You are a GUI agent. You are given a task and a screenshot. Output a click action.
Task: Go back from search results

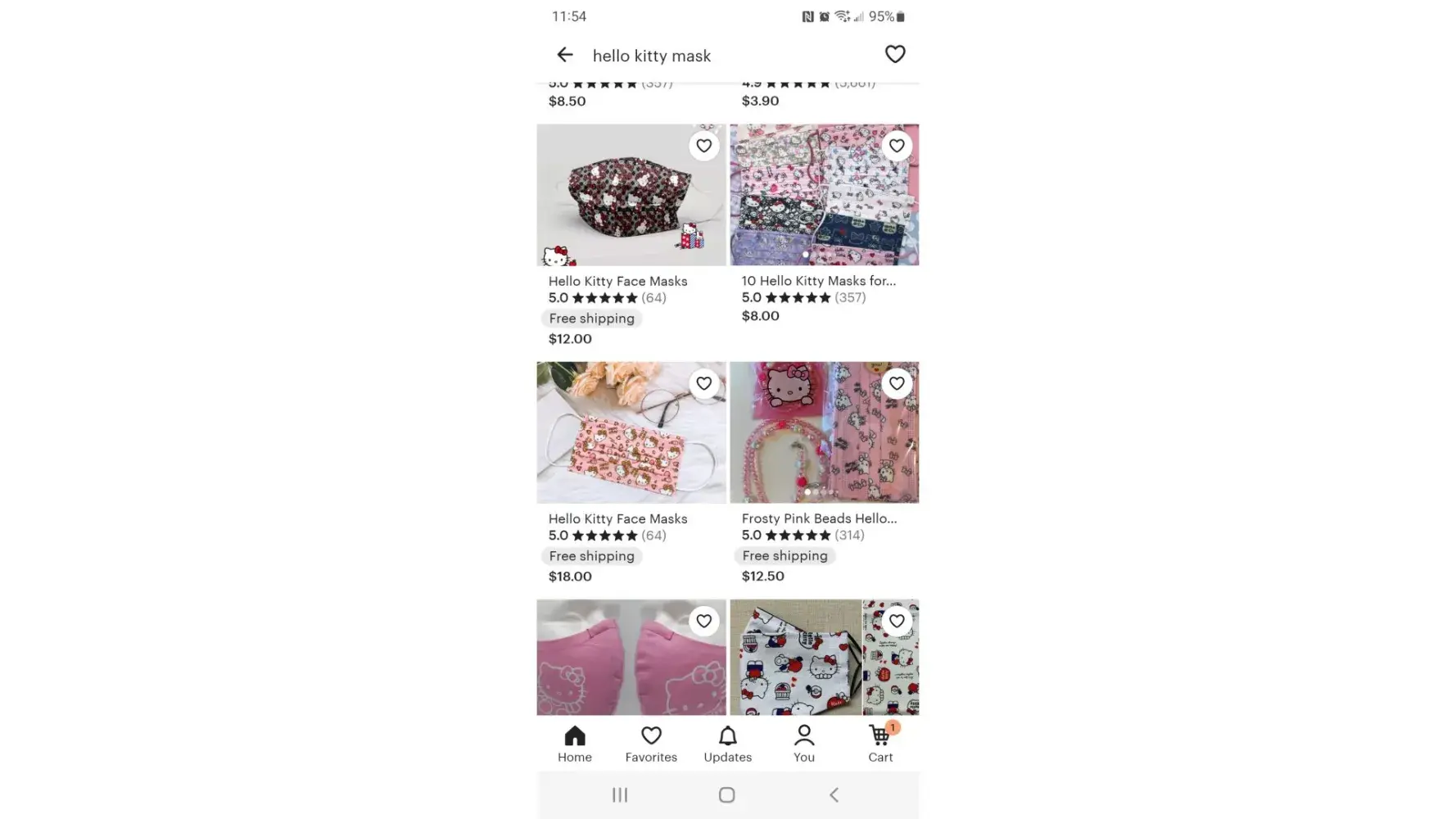coord(564,55)
